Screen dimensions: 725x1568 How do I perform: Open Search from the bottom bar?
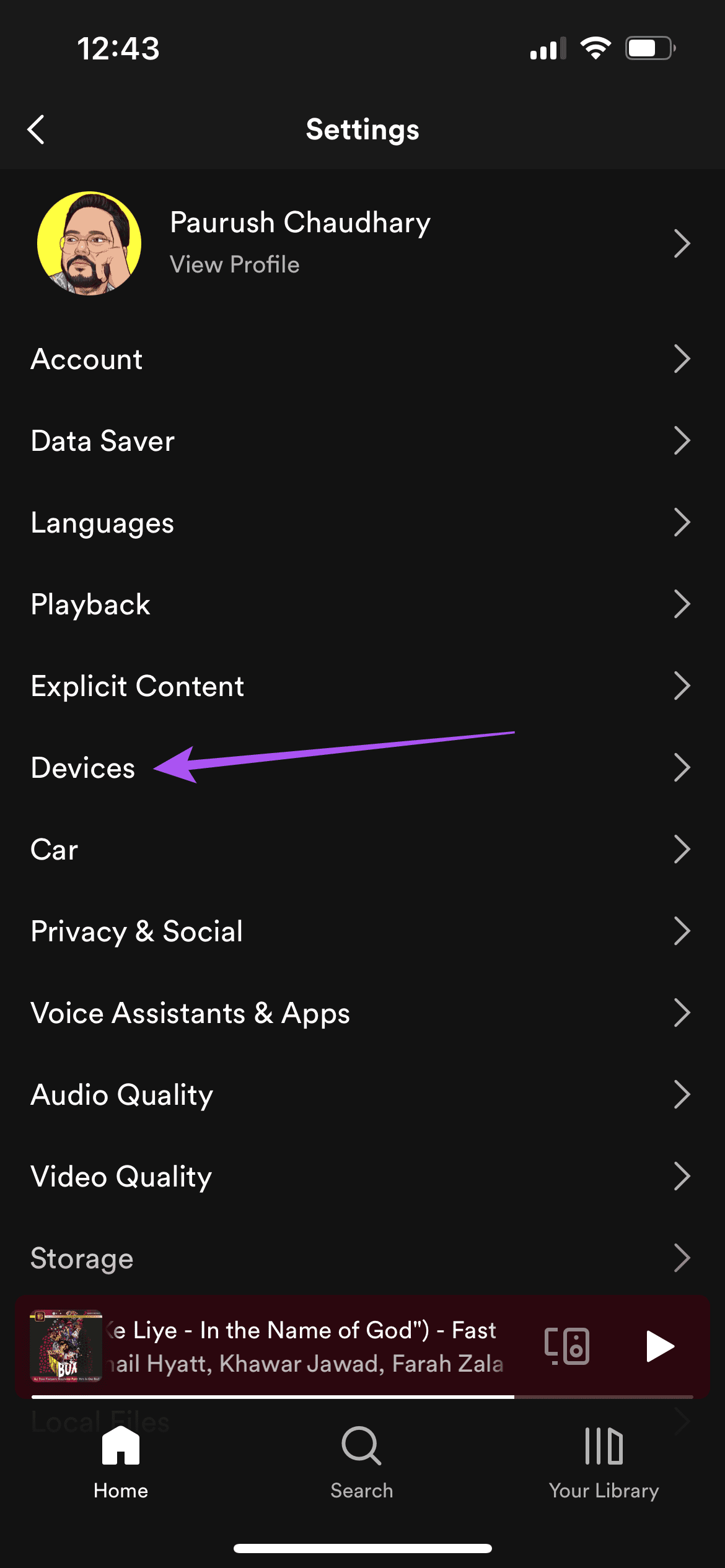click(362, 1461)
